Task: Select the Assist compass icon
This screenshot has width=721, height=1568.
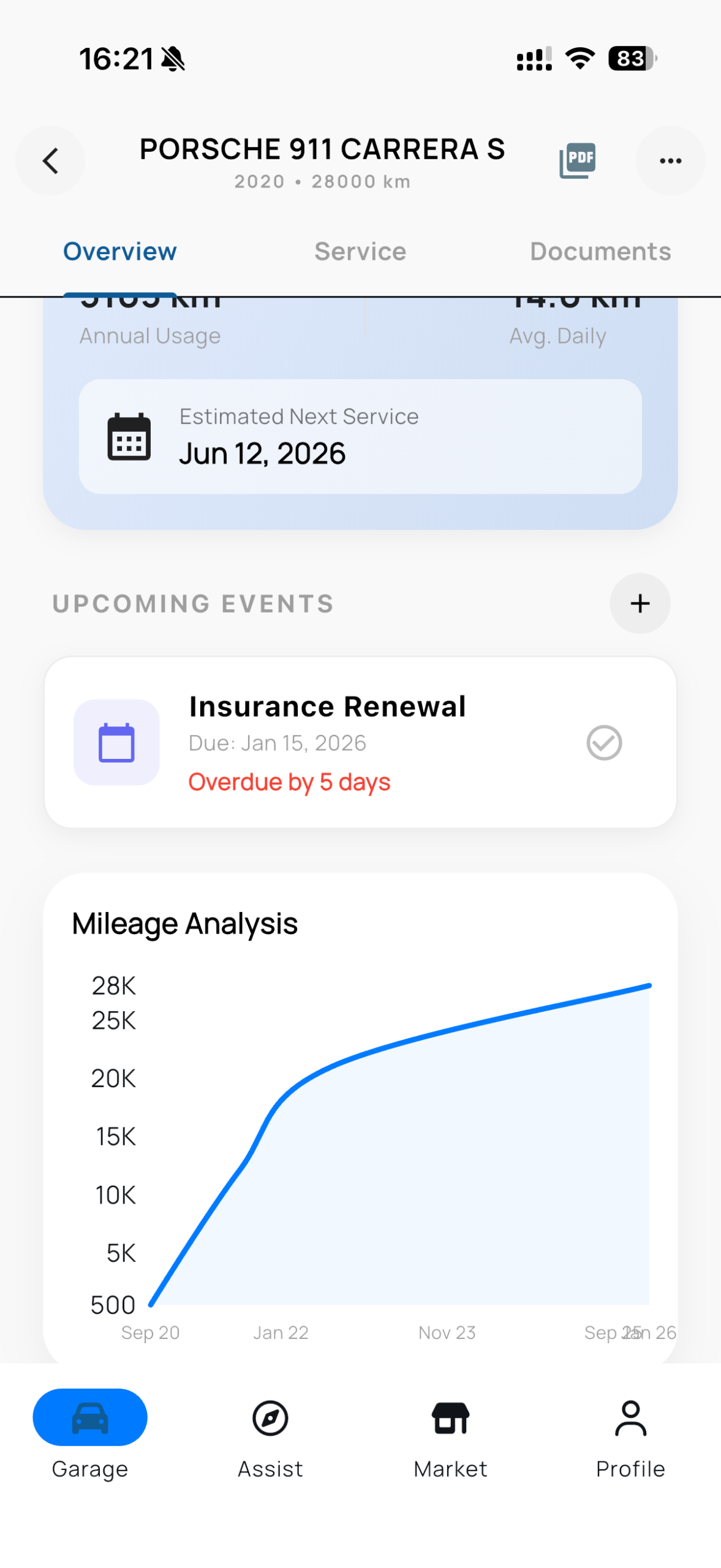Action: coord(270,1417)
